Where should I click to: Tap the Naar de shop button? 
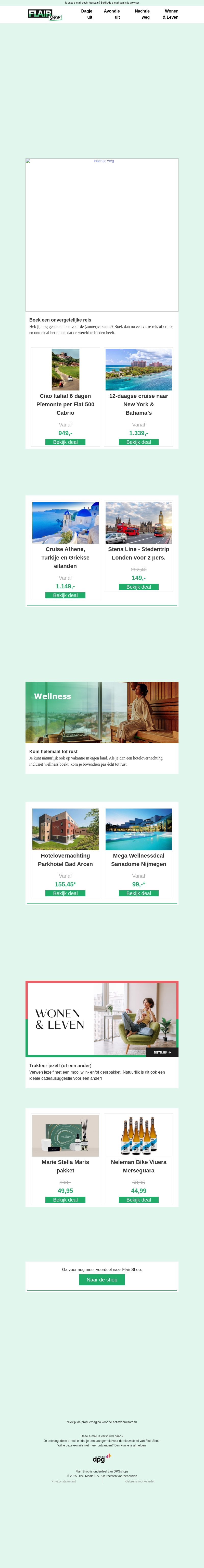(x=102, y=1279)
